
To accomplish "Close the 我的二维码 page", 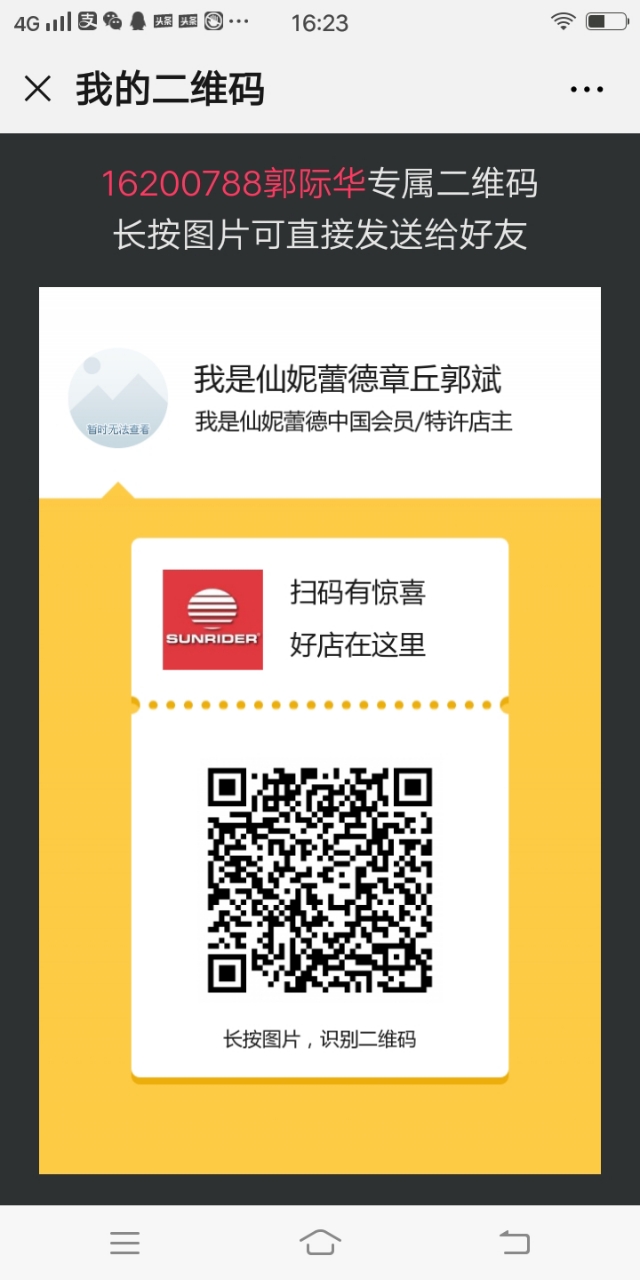I will coord(37,89).
